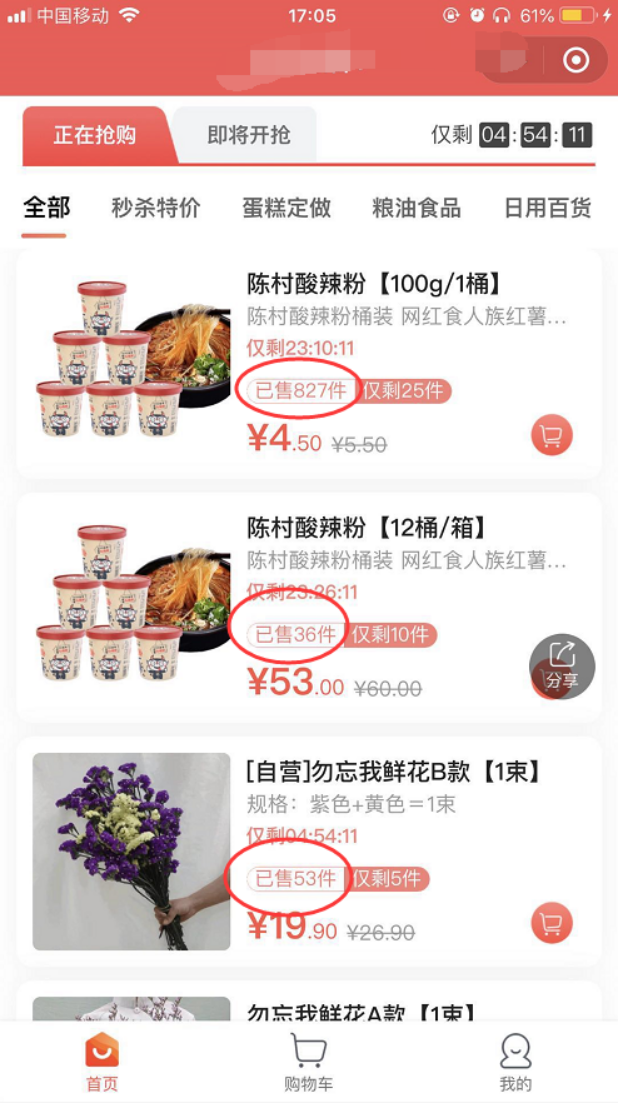
Task: Select the 蛋糕定做 category
Action: [286, 208]
